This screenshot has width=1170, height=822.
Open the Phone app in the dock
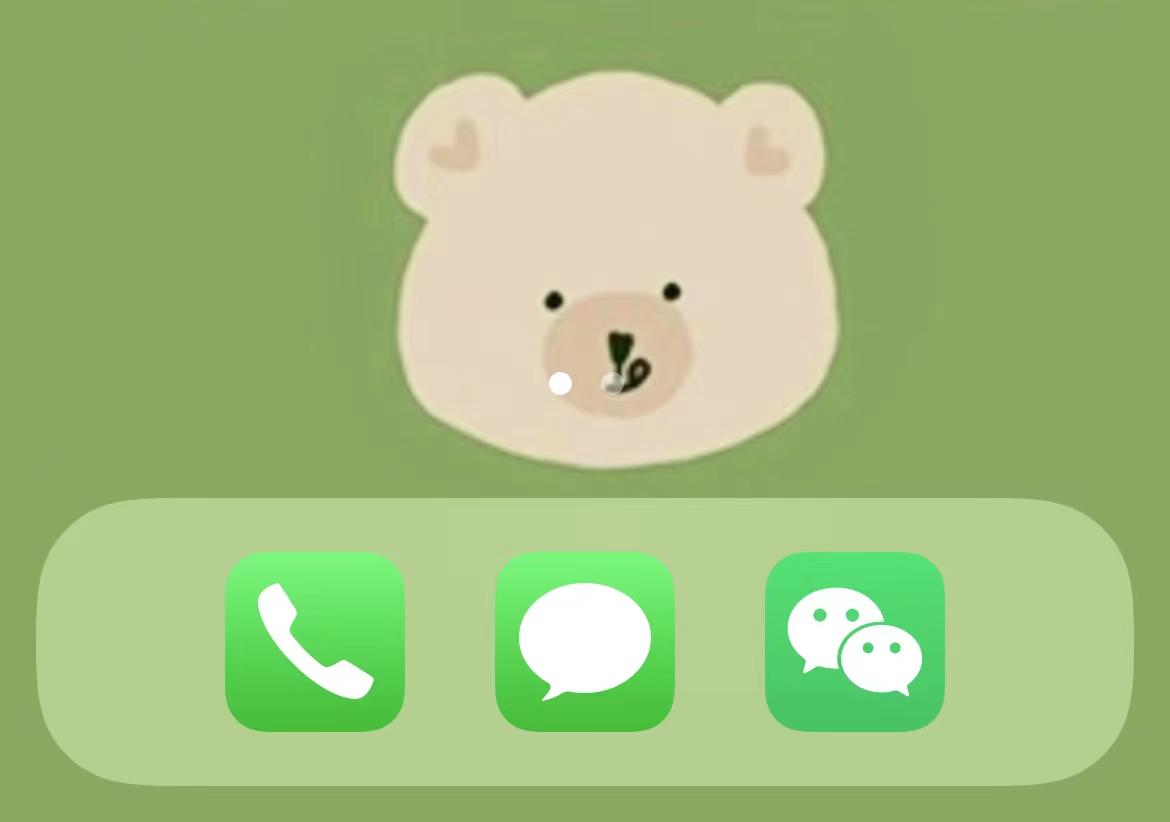[x=315, y=641]
